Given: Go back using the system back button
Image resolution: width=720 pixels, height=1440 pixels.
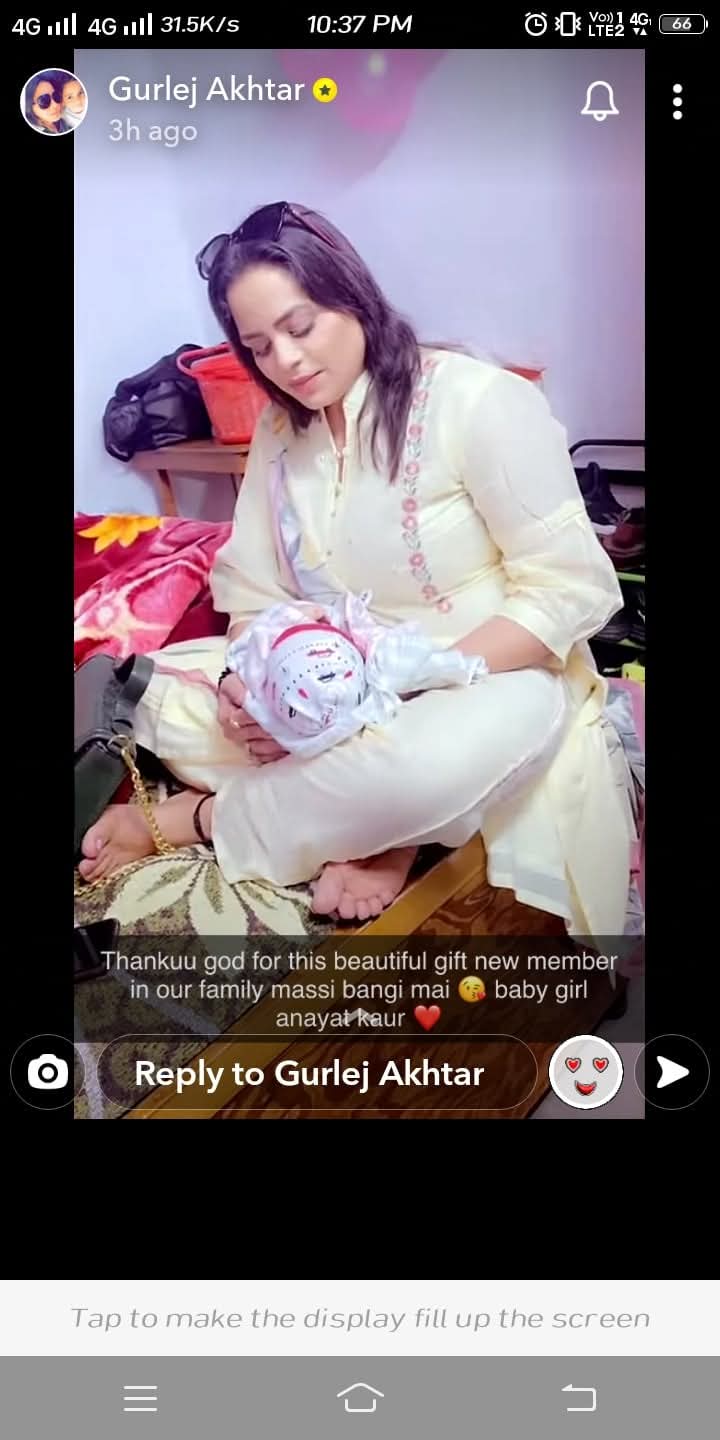Looking at the screenshot, I should point(580,1398).
